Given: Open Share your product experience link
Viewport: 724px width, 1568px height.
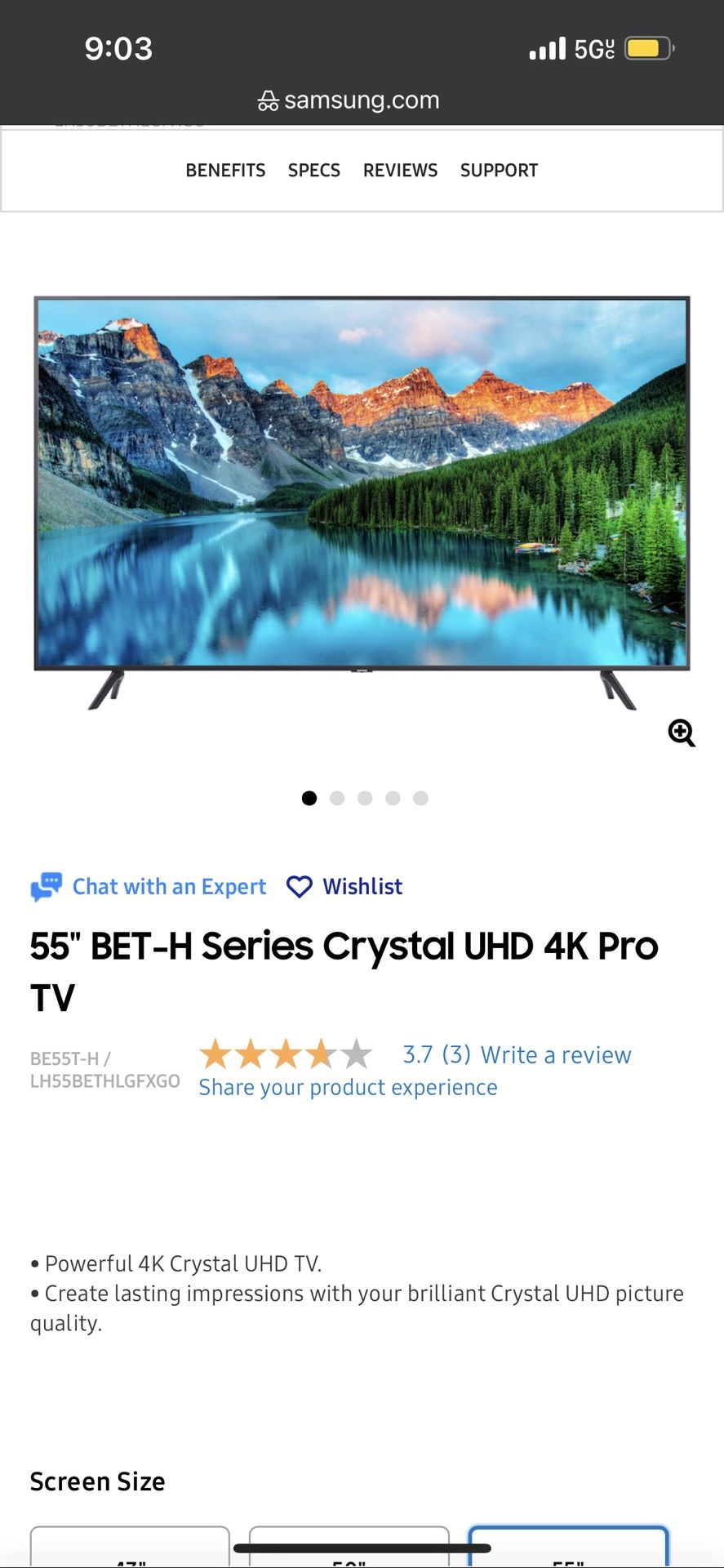Looking at the screenshot, I should pyautogui.click(x=348, y=1087).
